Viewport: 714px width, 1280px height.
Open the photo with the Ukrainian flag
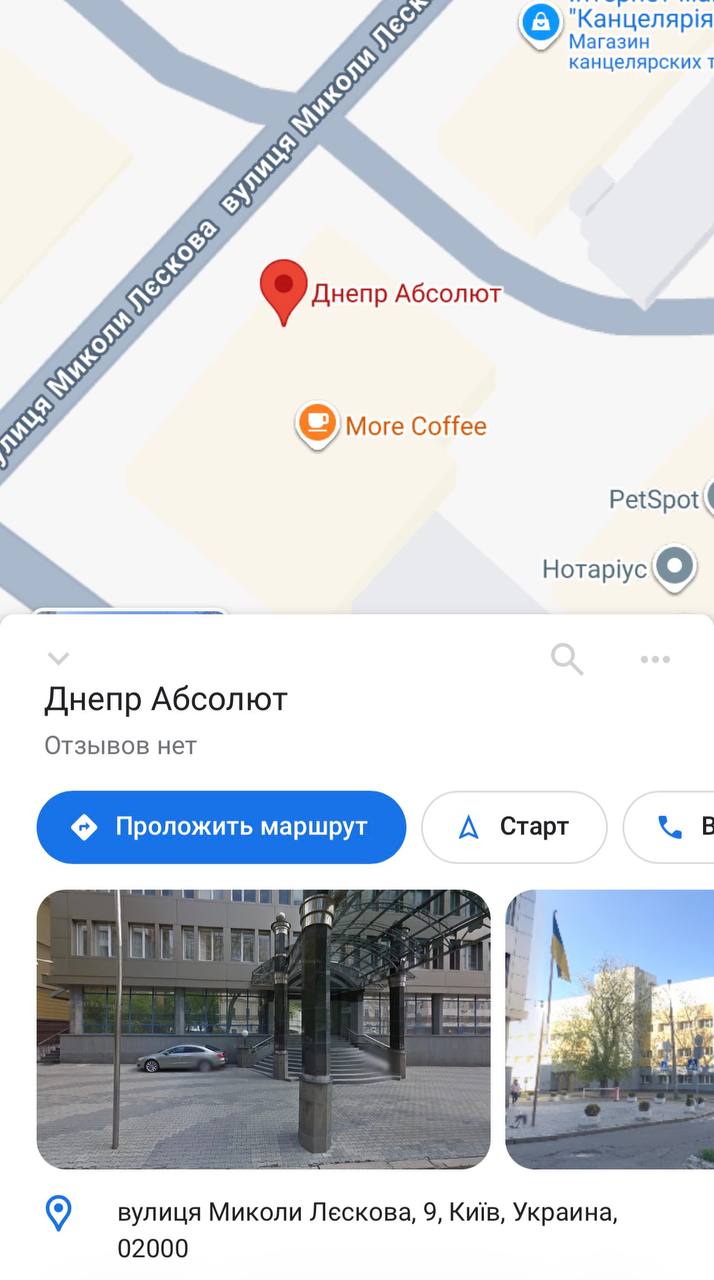[610, 1029]
